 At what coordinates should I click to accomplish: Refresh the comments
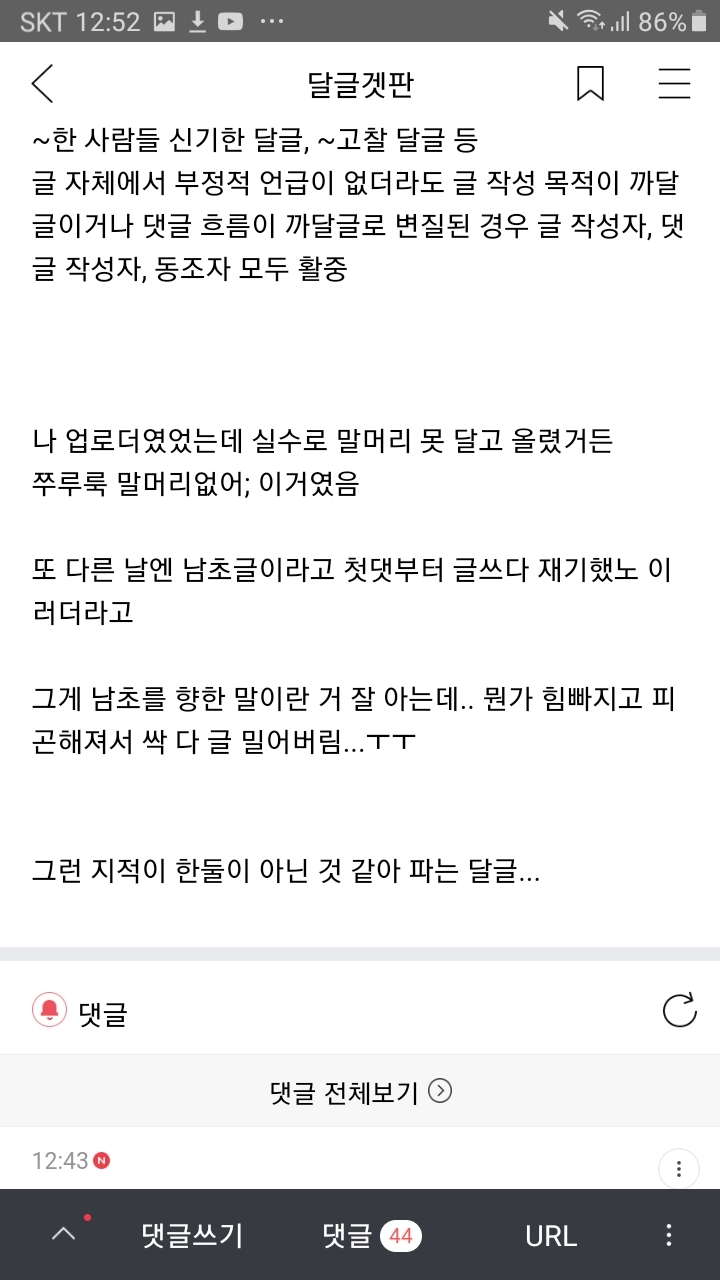(x=679, y=1011)
